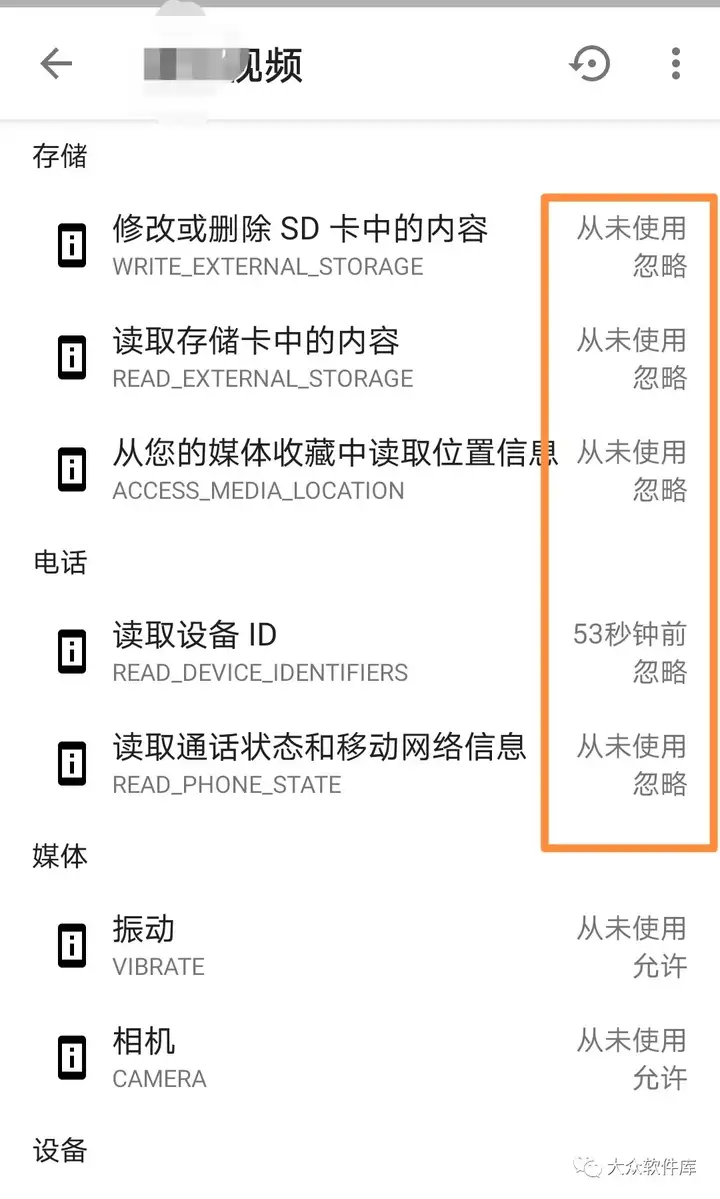
Task: Select the READ_PHONE_STATE permission
Action: click(360, 764)
